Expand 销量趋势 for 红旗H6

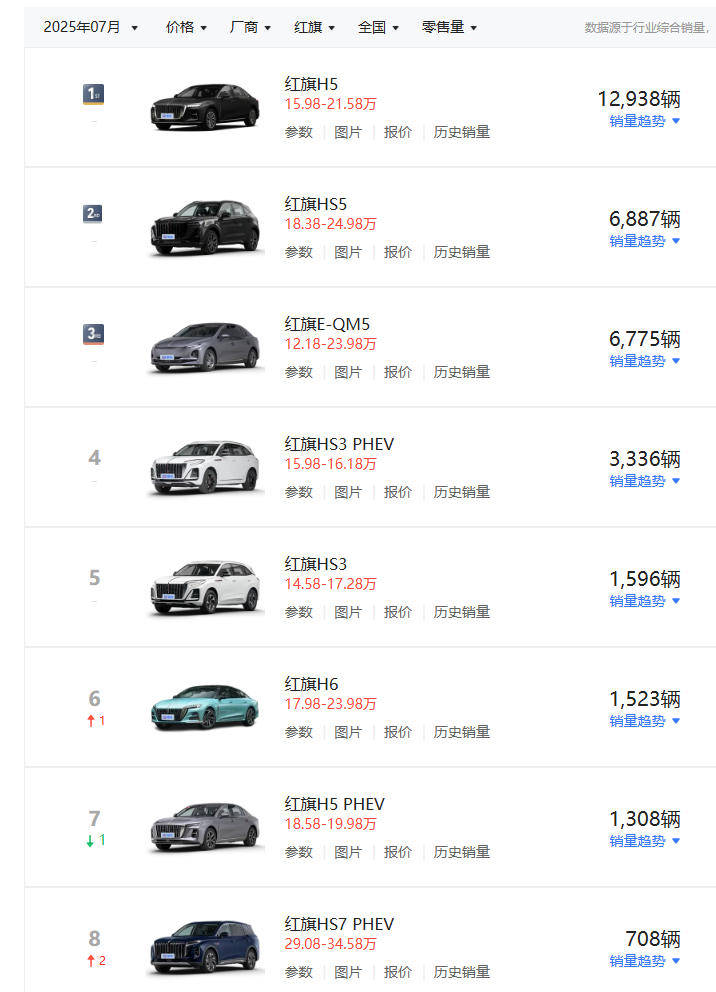click(644, 721)
